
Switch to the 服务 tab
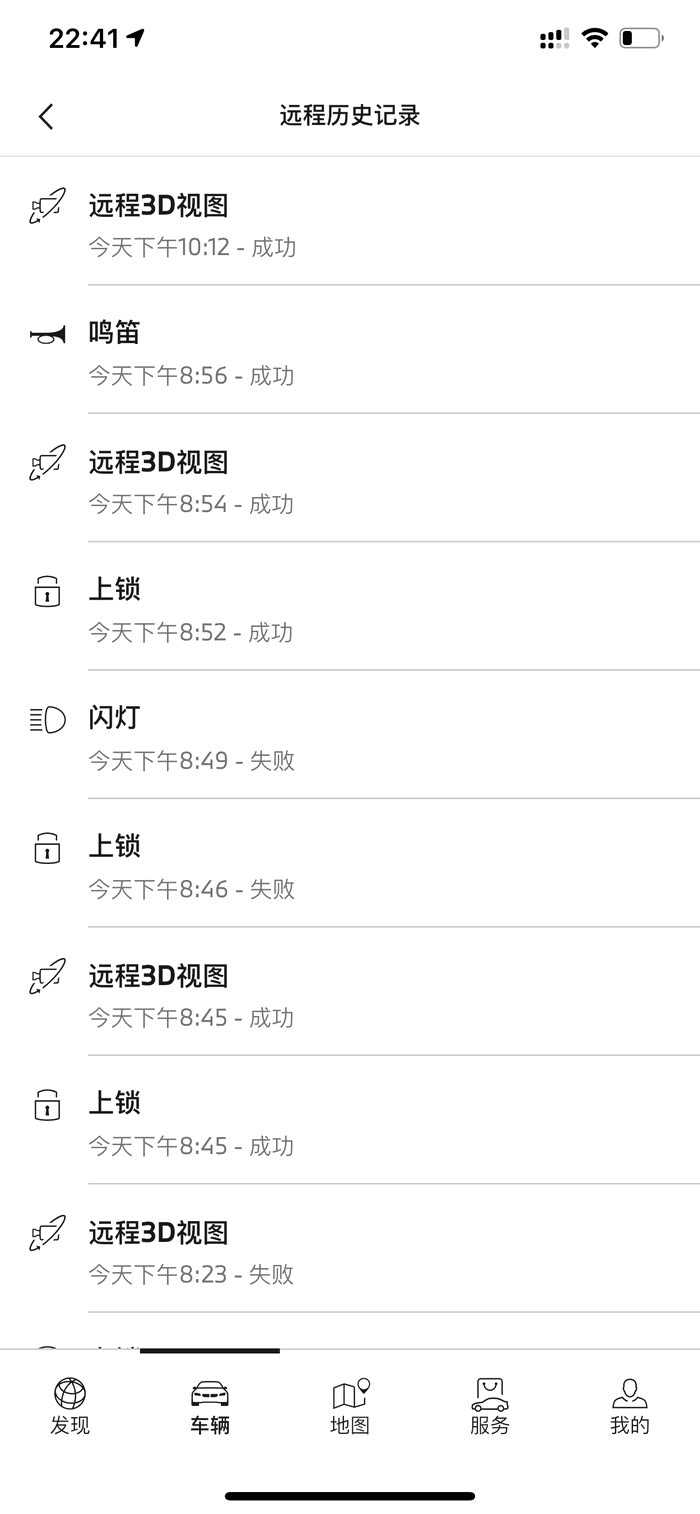(490, 1406)
